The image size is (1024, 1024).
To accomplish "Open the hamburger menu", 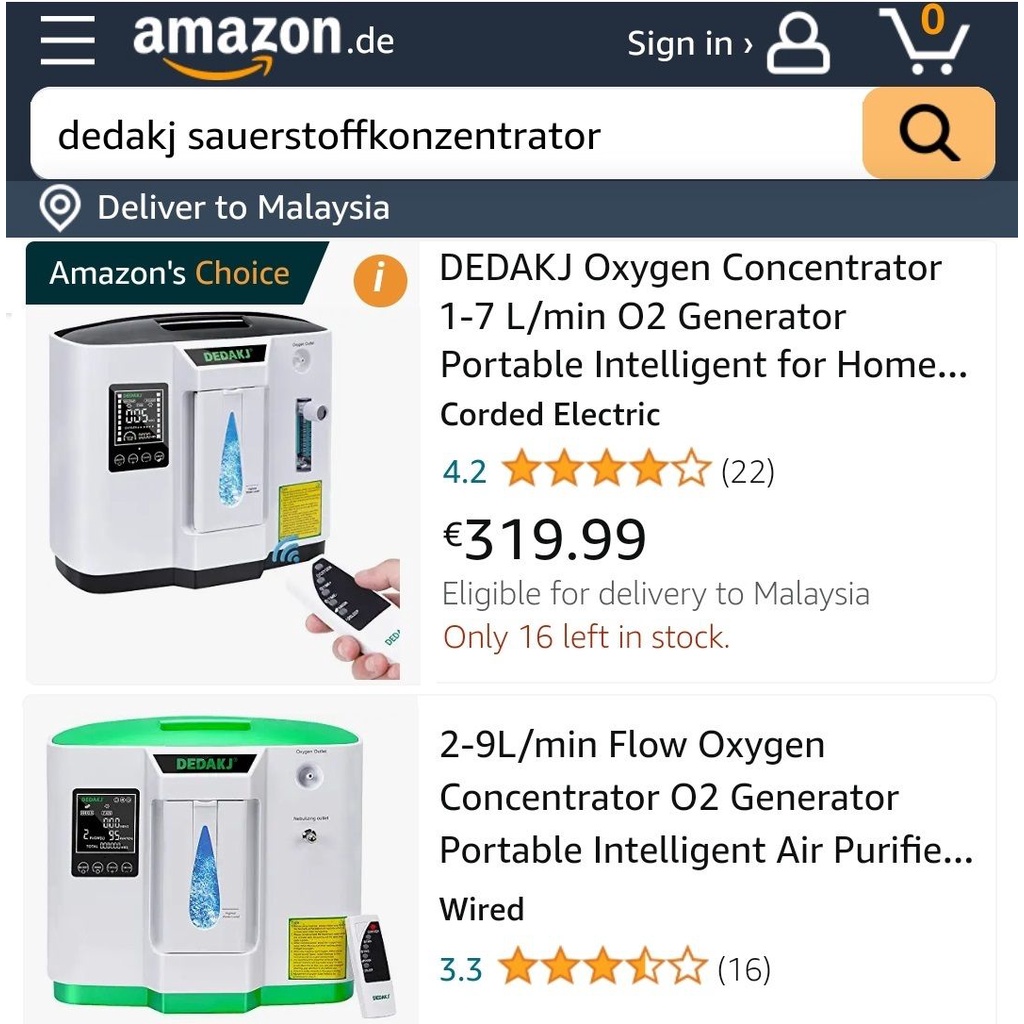I will (x=67, y=40).
